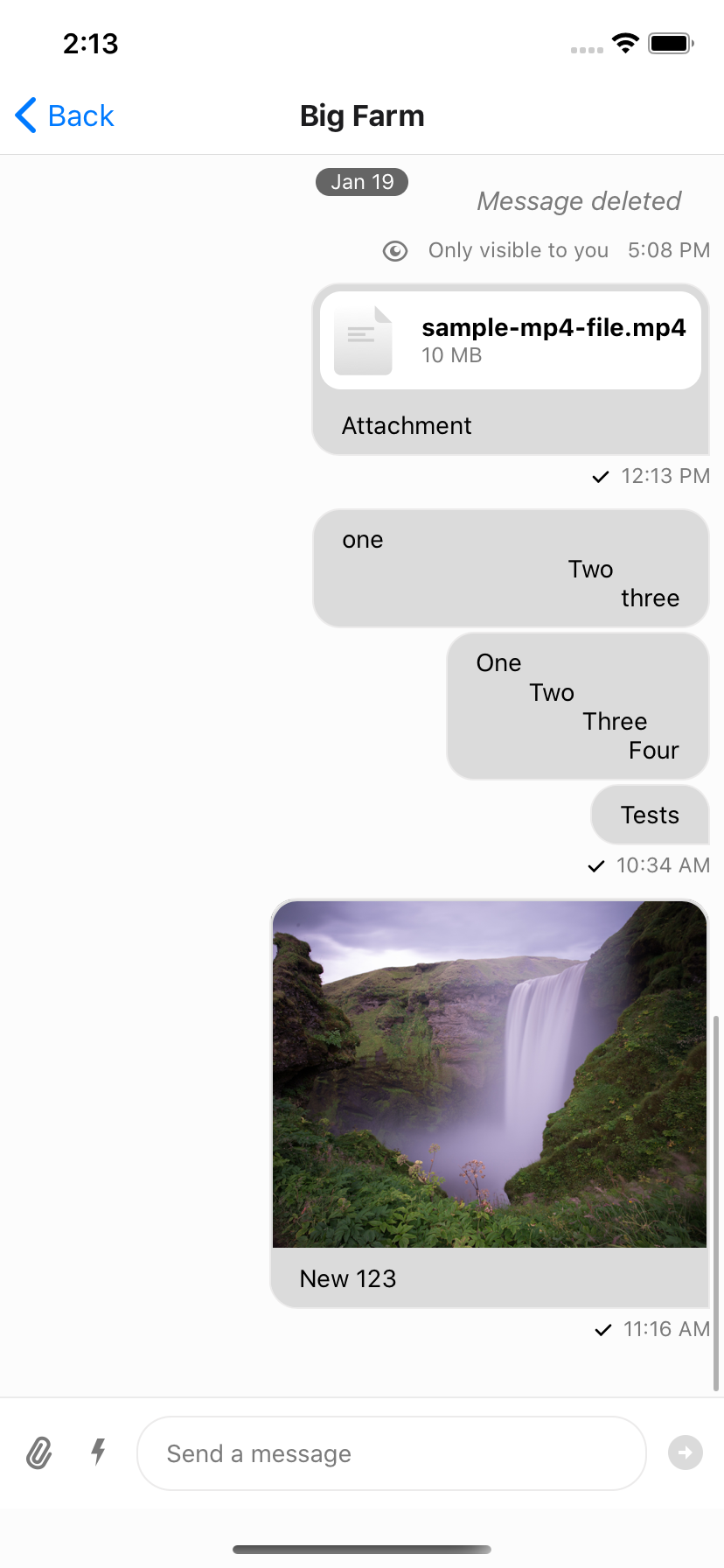Image resolution: width=724 pixels, height=1568 pixels.
Task: Open the lightning bolt commands menu
Action: 99,1452
